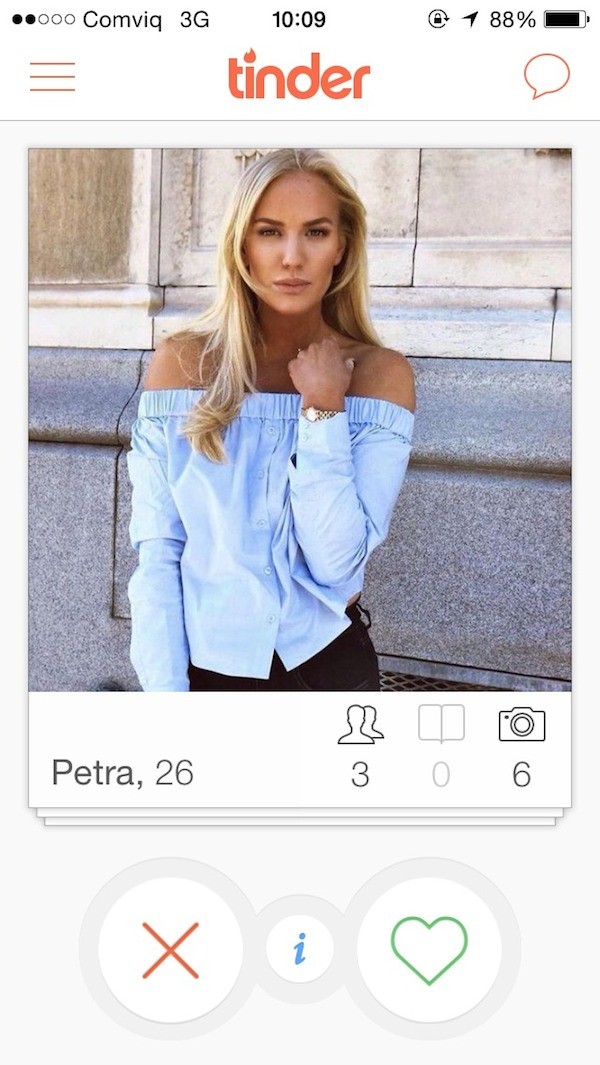Image resolution: width=600 pixels, height=1065 pixels.
Task: View profile info with the i button
Action: click(x=300, y=948)
